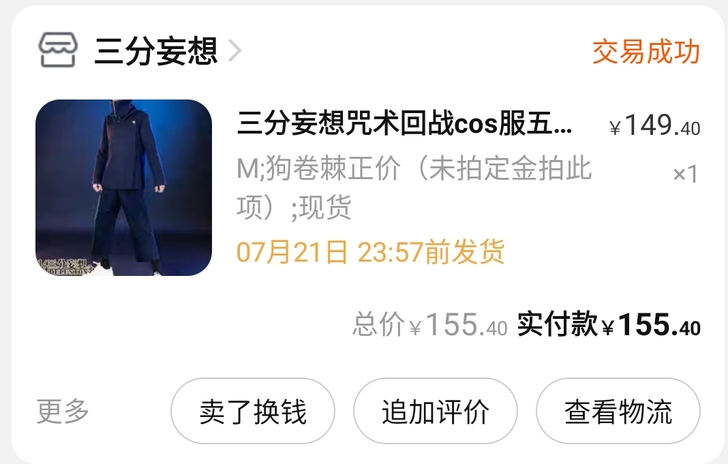Image resolution: width=728 pixels, height=464 pixels.
Task: Open the 三分妄想 shop page
Action: click(x=155, y=50)
